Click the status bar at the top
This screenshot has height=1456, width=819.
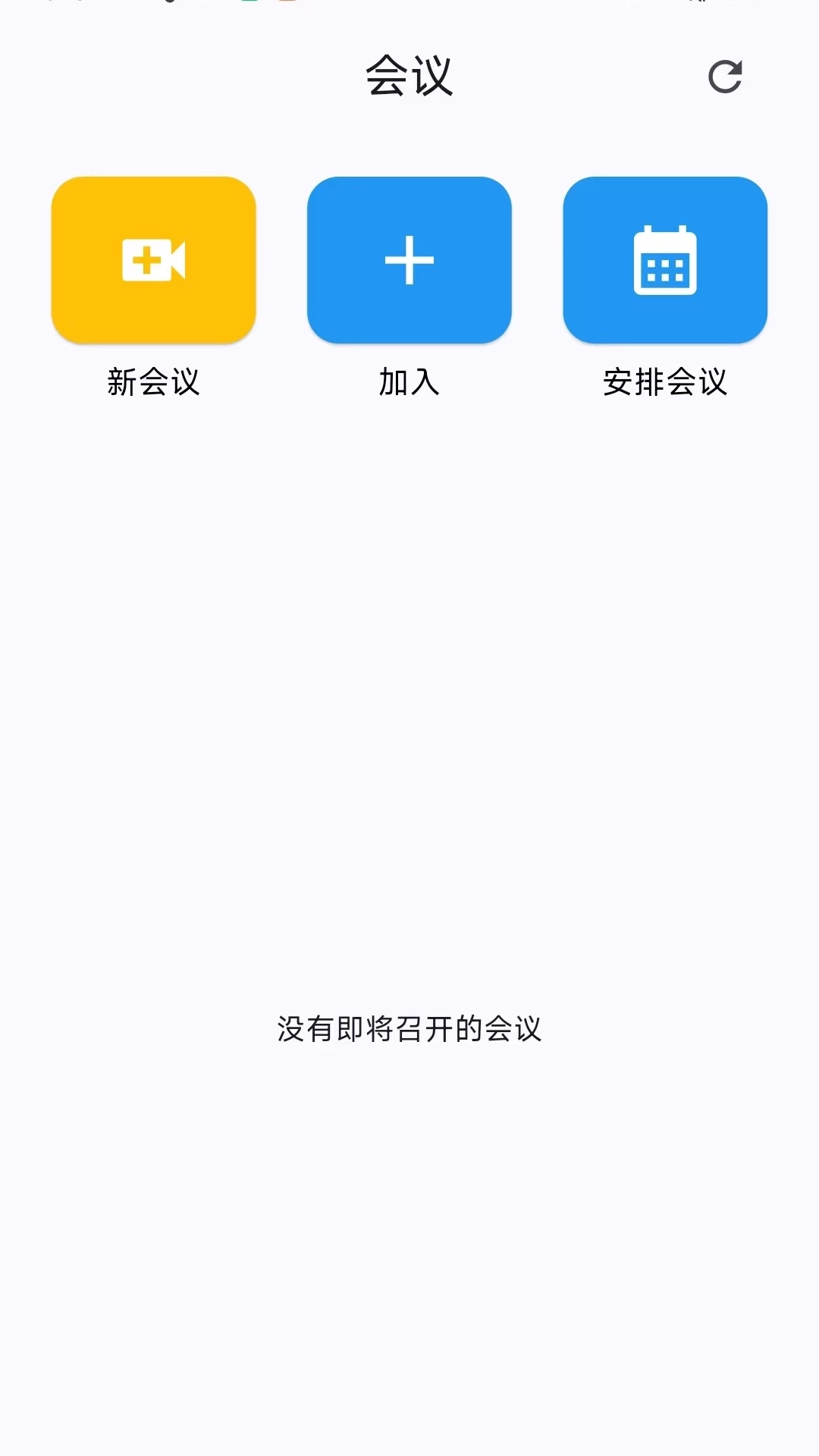click(409, 6)
